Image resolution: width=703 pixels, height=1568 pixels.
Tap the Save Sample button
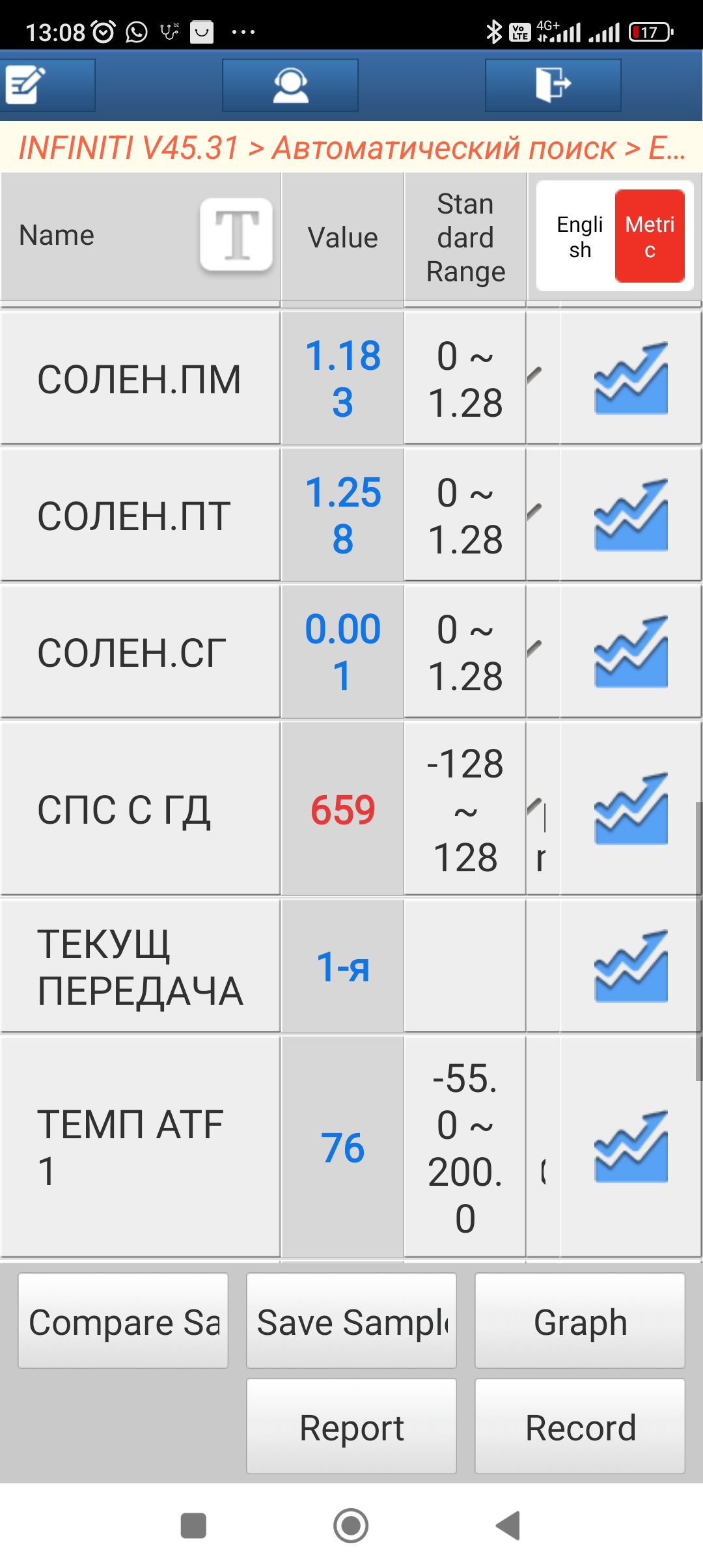click(x=351, y=1321)
